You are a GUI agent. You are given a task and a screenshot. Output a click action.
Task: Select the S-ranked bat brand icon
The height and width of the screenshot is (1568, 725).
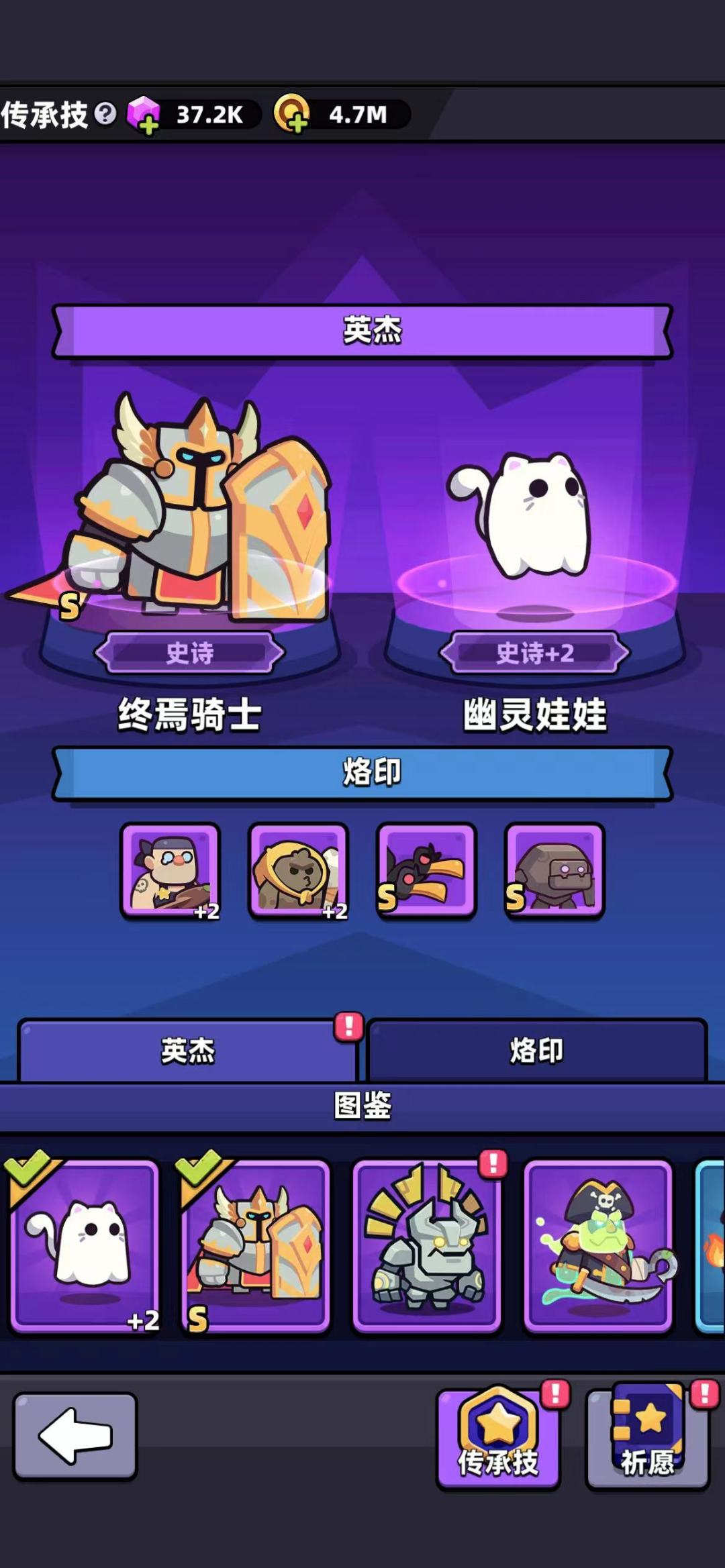tap(426, 872)
